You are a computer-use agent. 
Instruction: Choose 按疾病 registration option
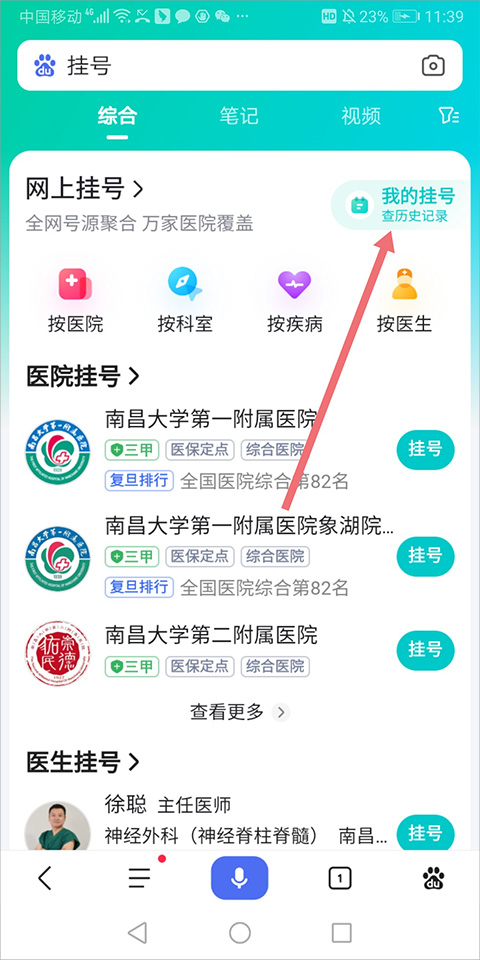294,300
